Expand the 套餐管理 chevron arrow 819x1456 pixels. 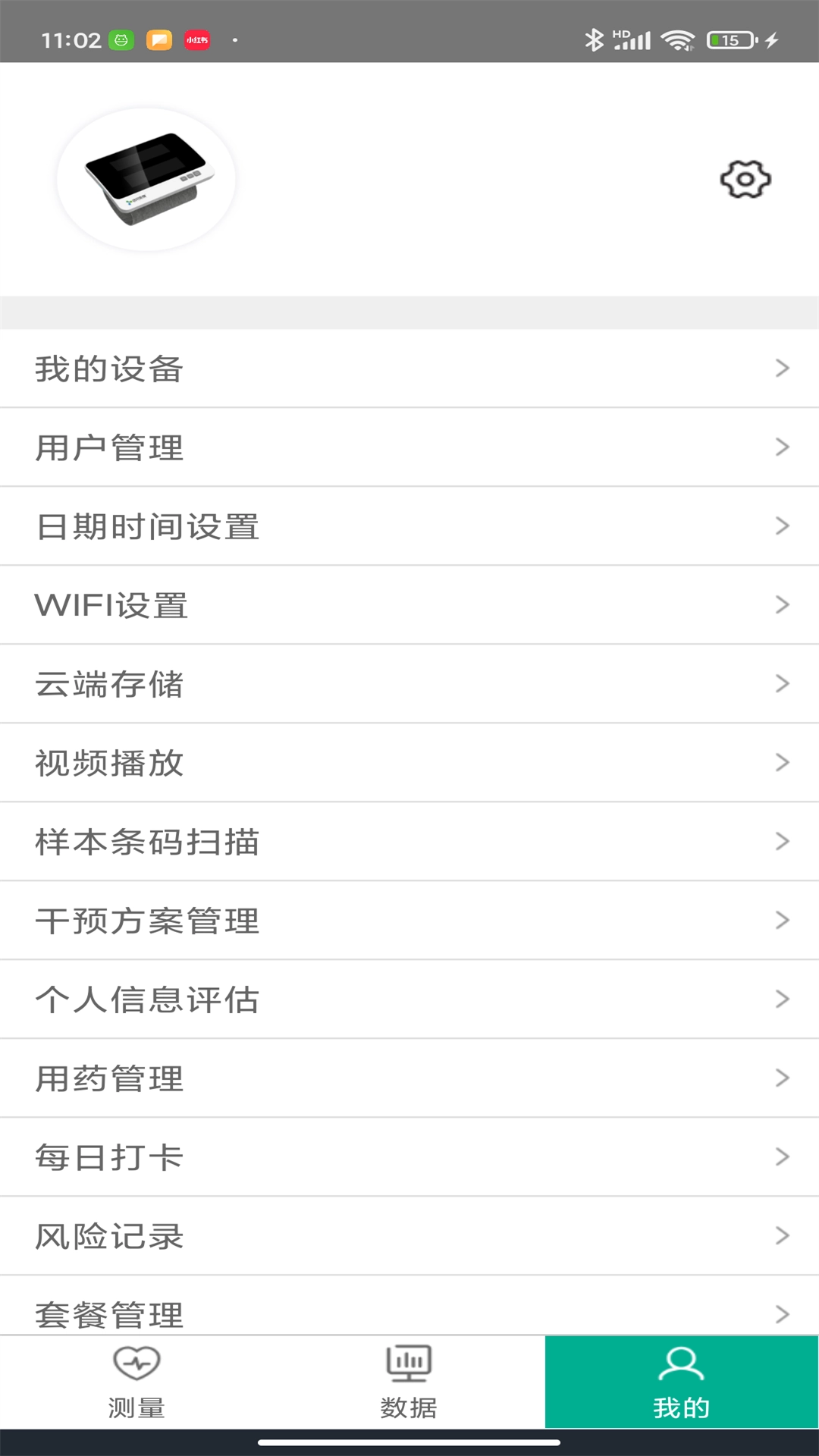[x=782, y=1314]
